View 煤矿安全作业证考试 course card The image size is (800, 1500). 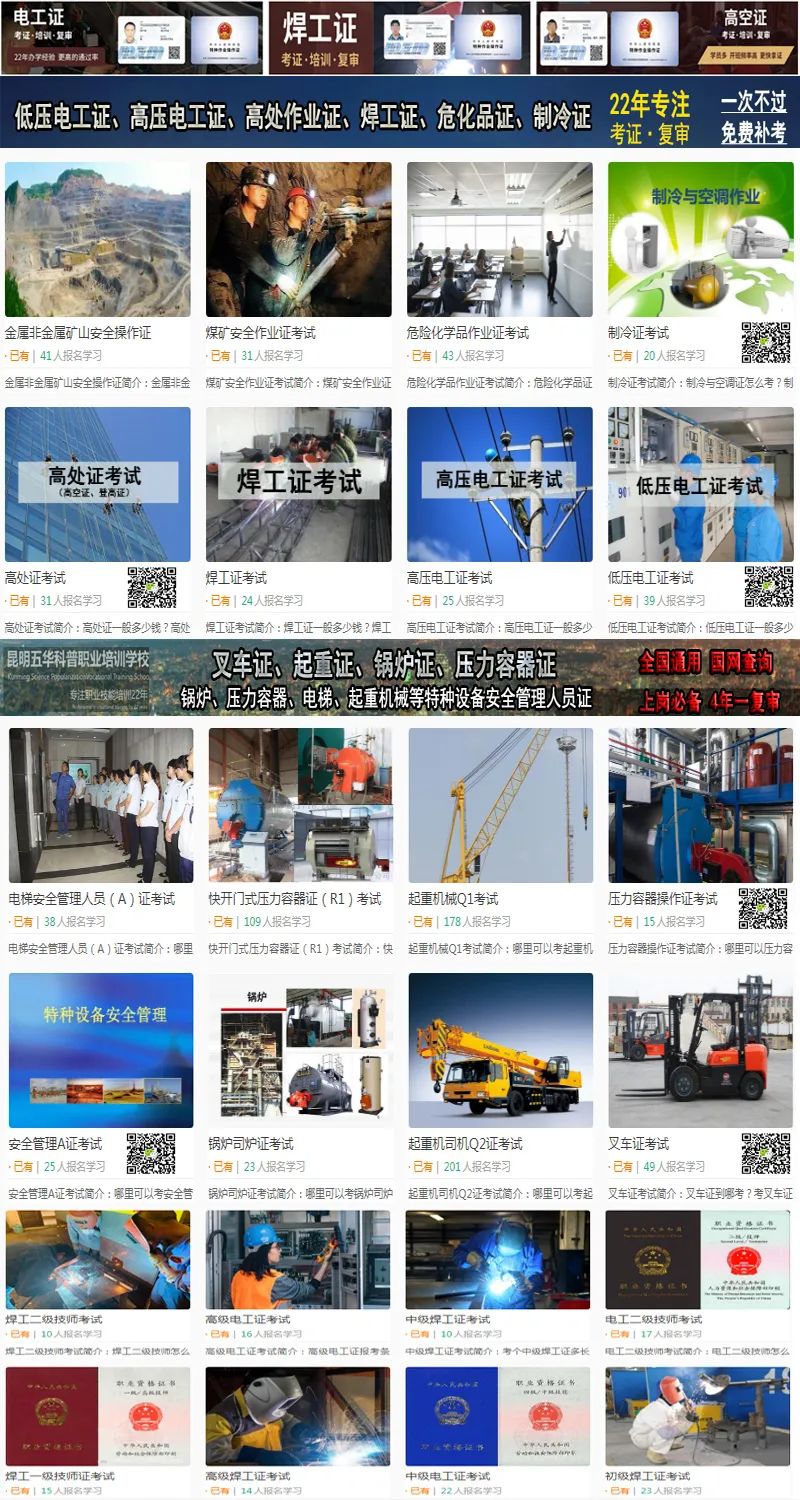click(x=298, y=240)
